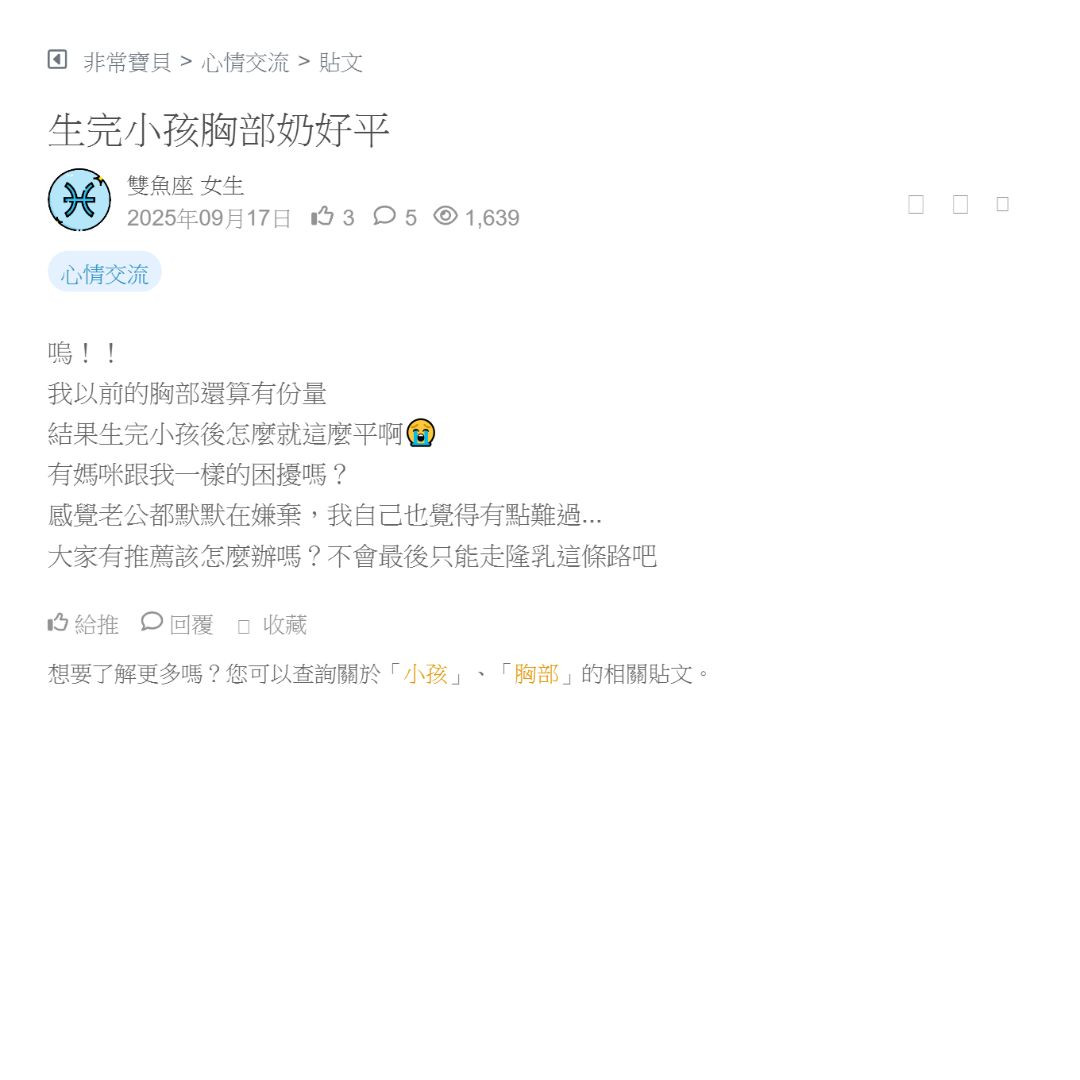Open 雙魚座 女生 author avatar

click(x=79, y=200)
